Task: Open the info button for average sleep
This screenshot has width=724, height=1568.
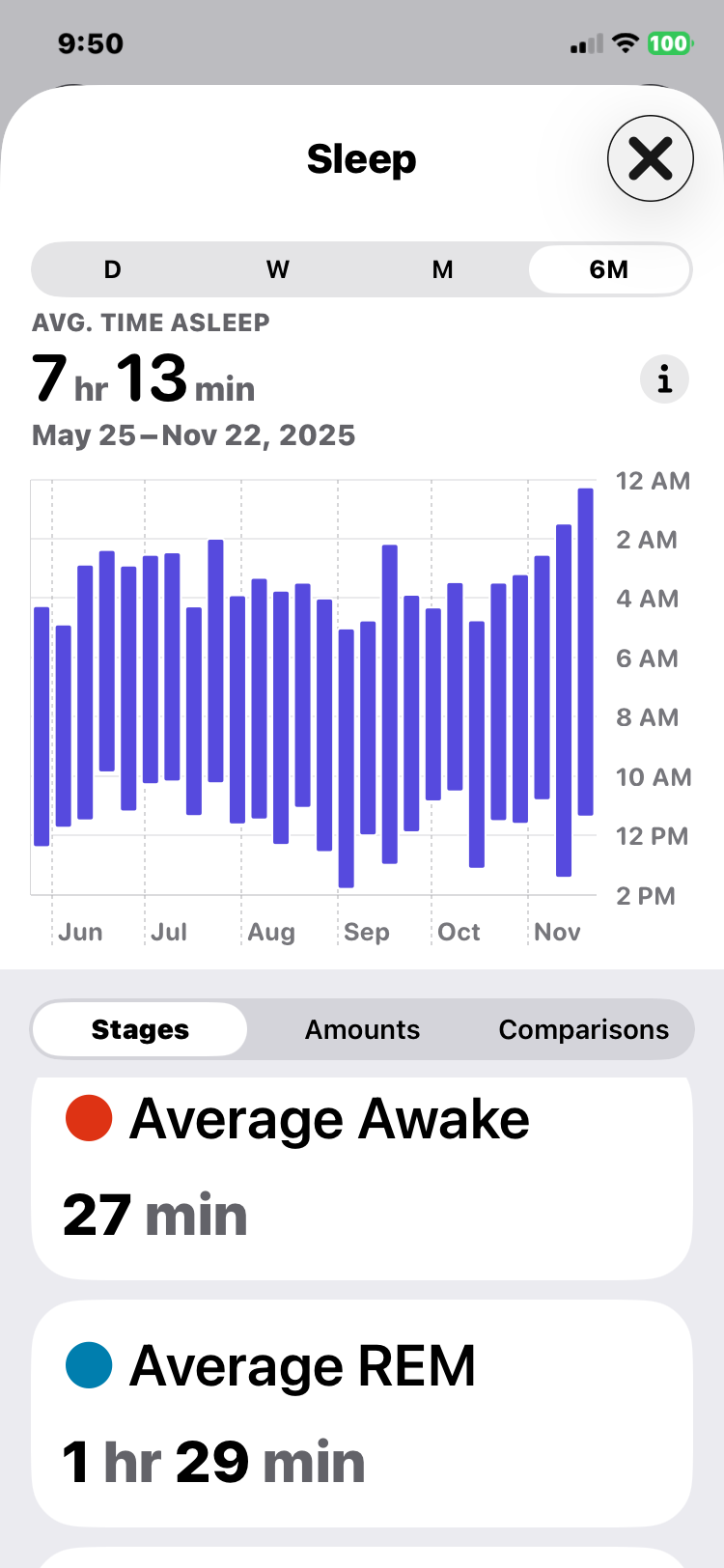Action: coord(664,379)
